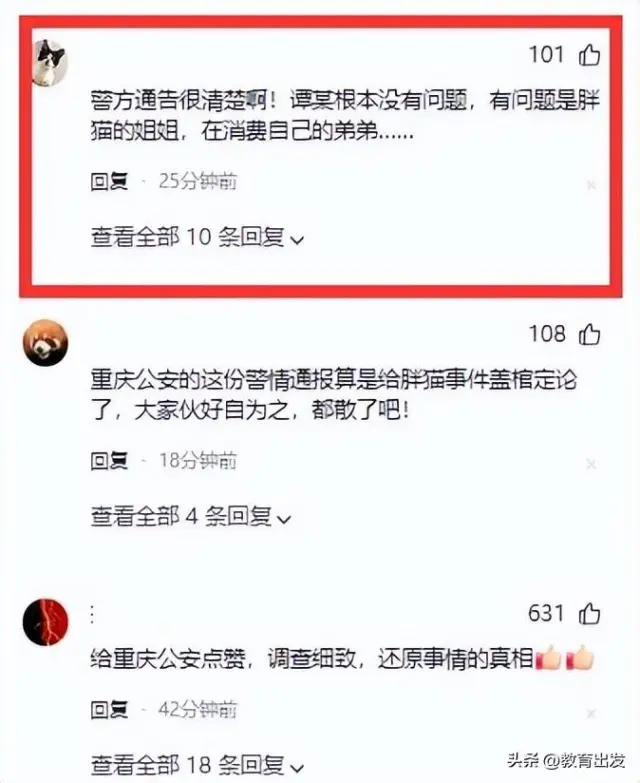
Task: Open the red lightning avatar commenter's profile
Action: (x=48, y=623)
